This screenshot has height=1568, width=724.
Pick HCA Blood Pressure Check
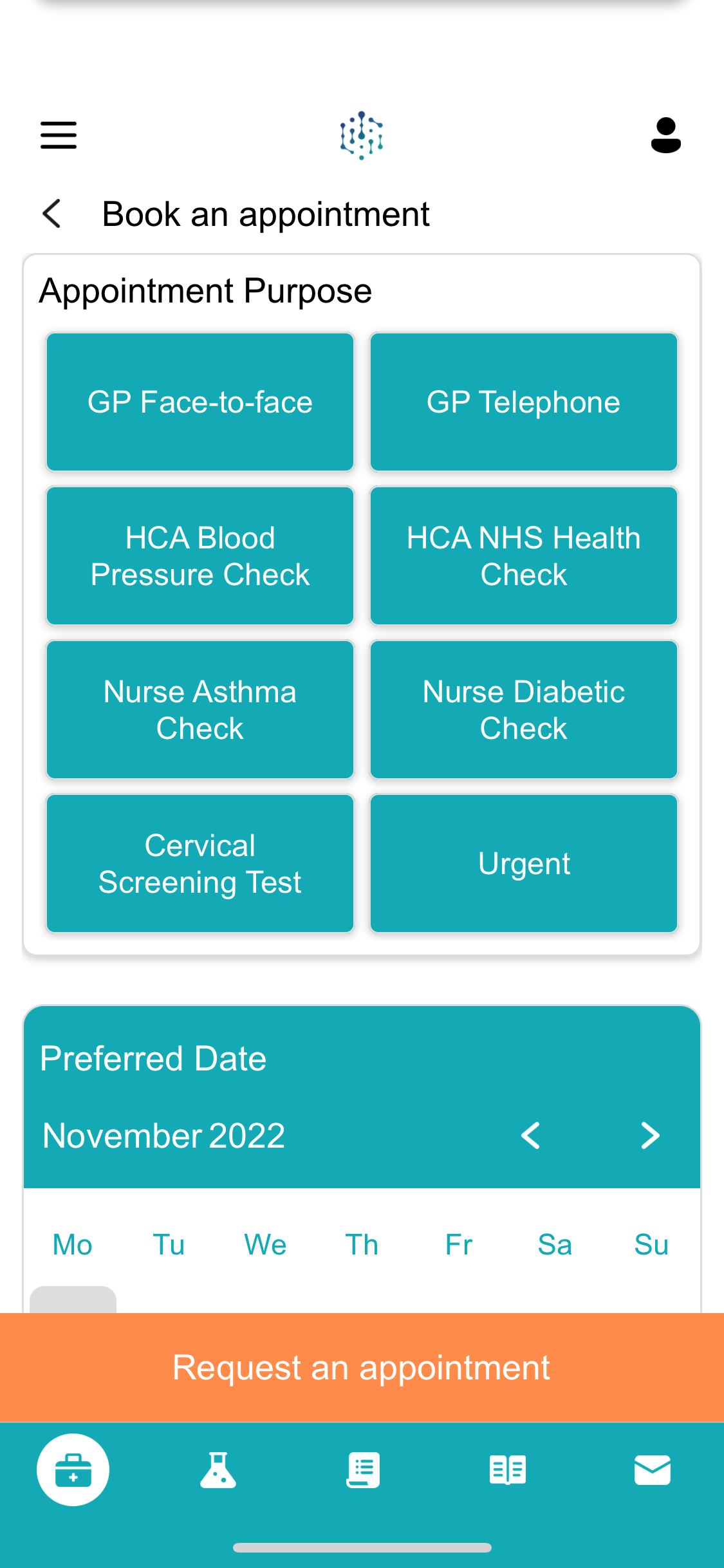pos(200,555)
